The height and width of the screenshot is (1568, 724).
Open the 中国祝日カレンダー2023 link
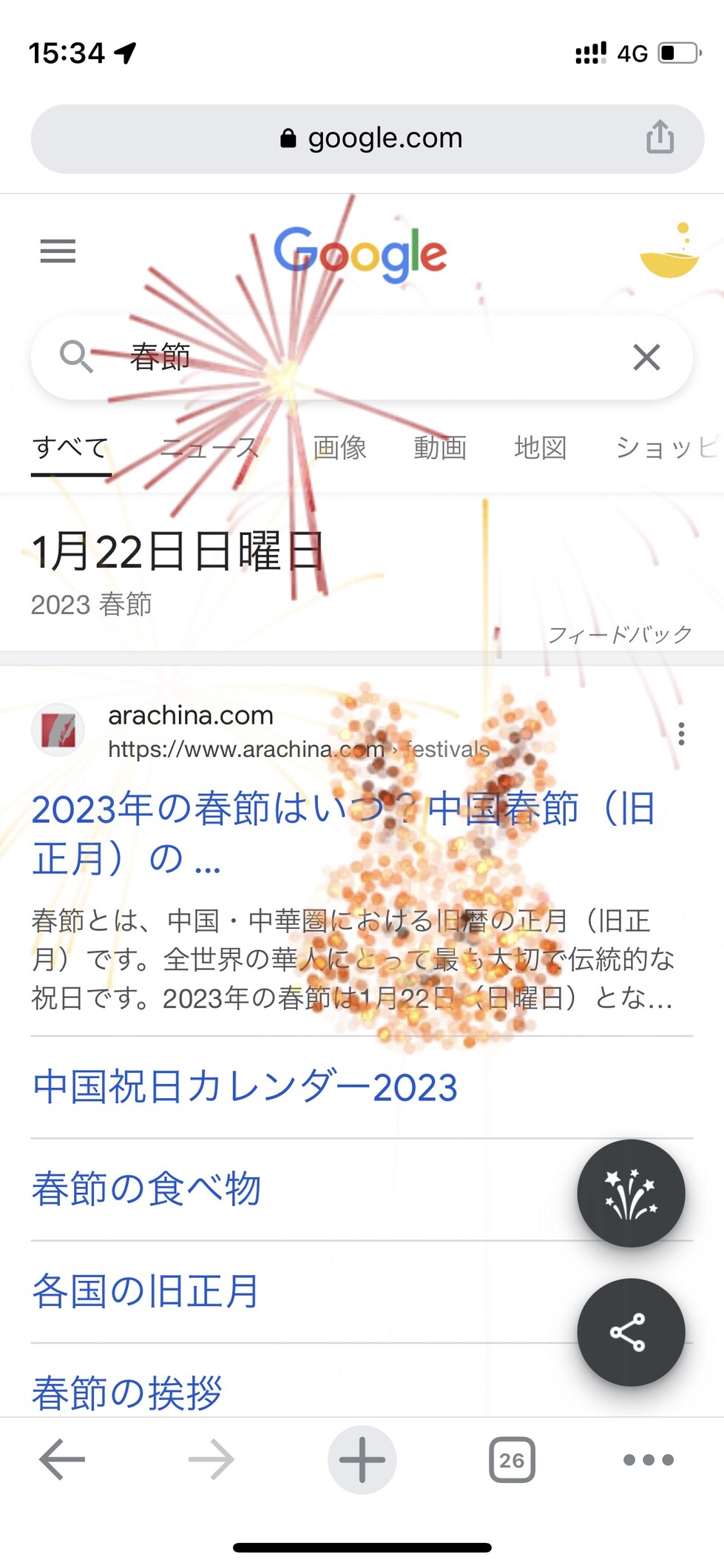coord(245,1087)
